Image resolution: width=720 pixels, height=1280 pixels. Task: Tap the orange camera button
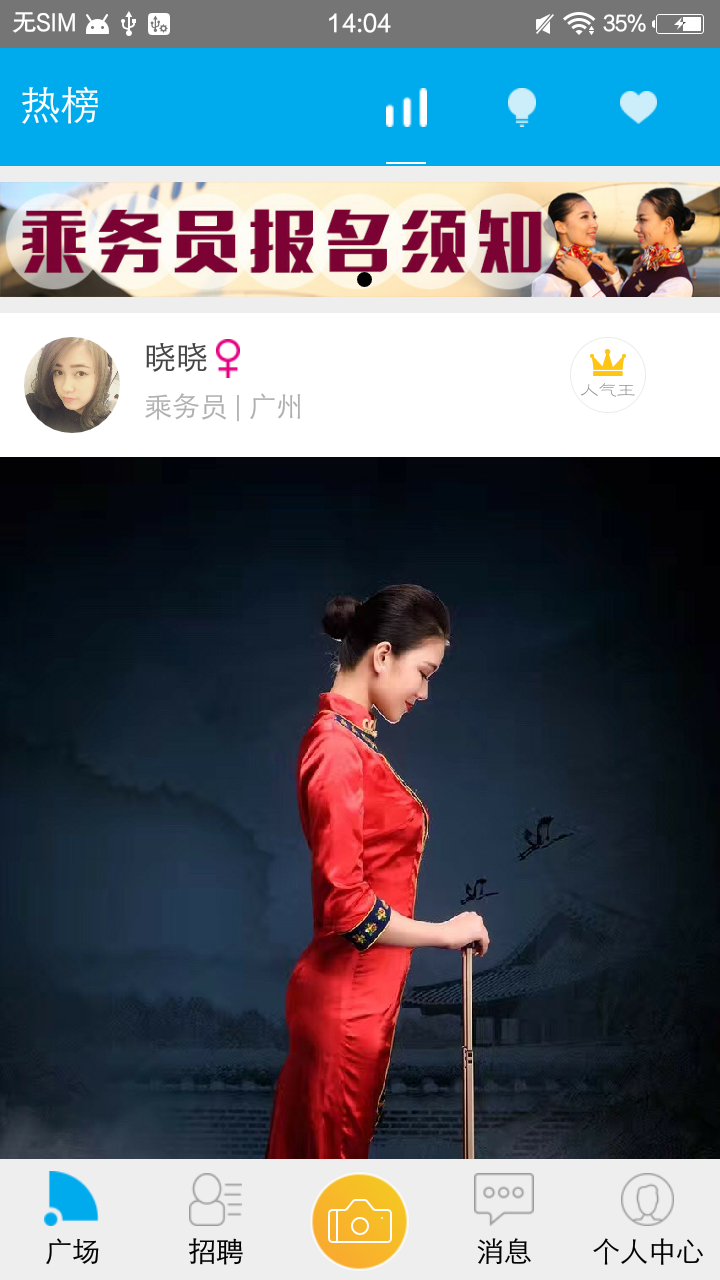360,1221
